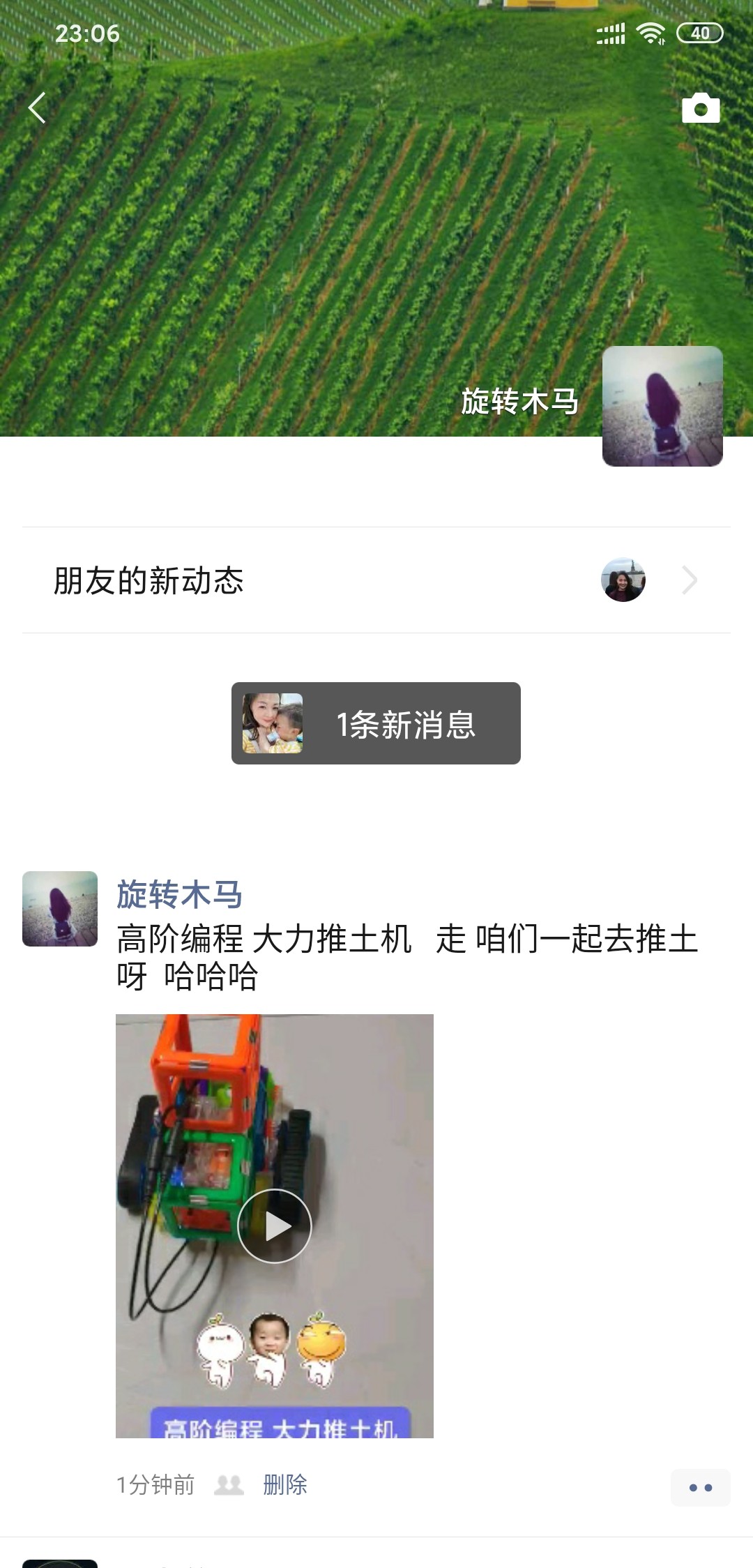Open 旋转木马's profile from the post name

pyautogui.click(x=179, y=894)
